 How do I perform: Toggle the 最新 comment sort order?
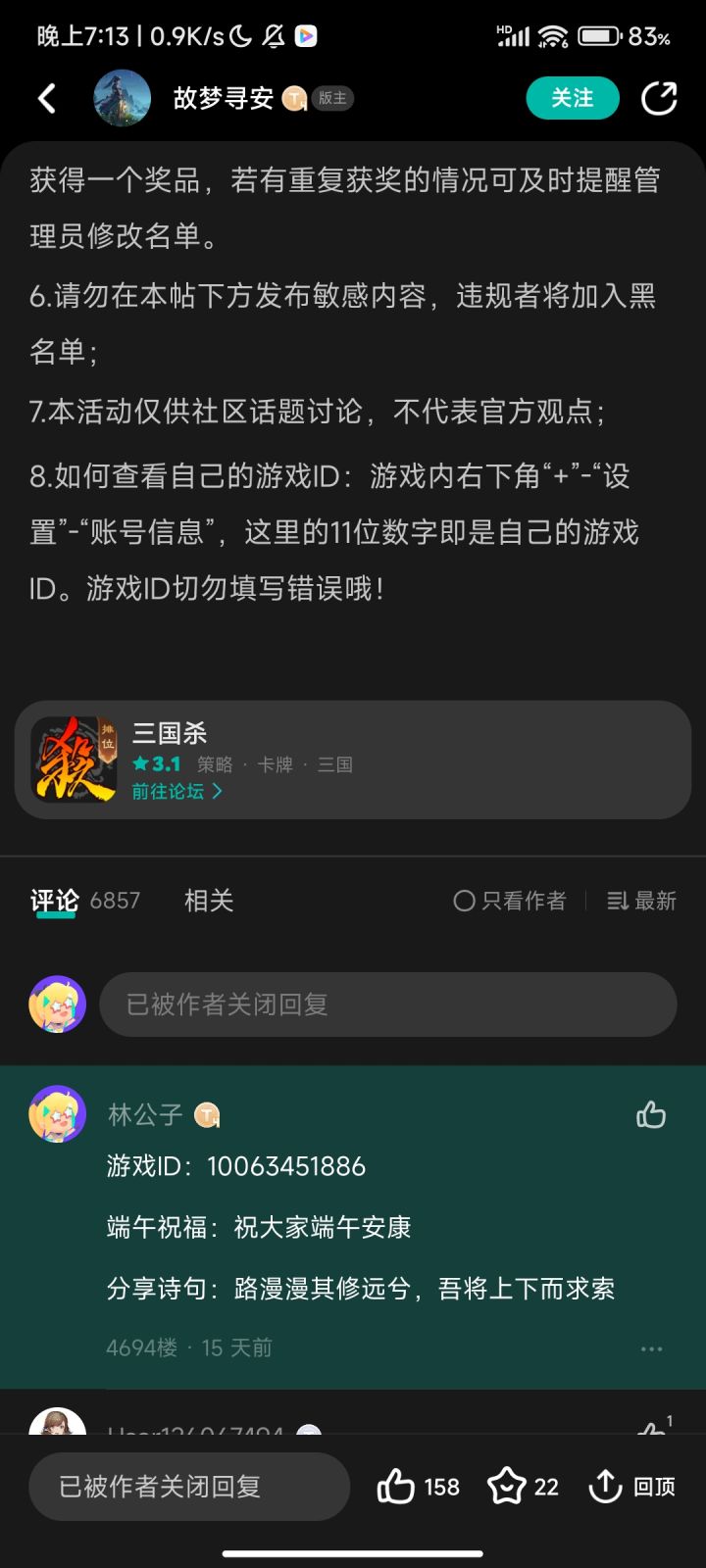coord(639,901)
